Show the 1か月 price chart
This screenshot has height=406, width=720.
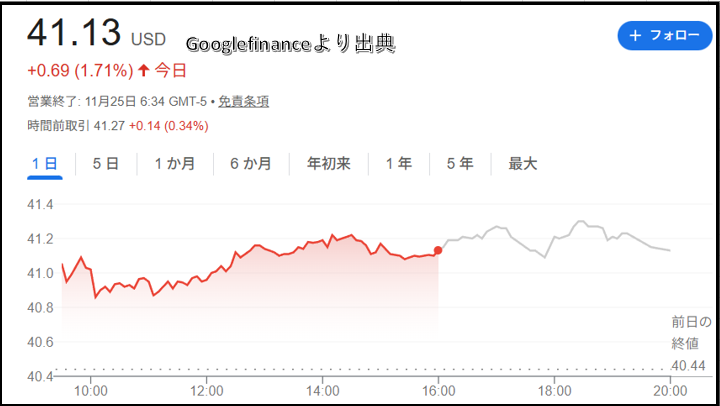click(174, 164)
